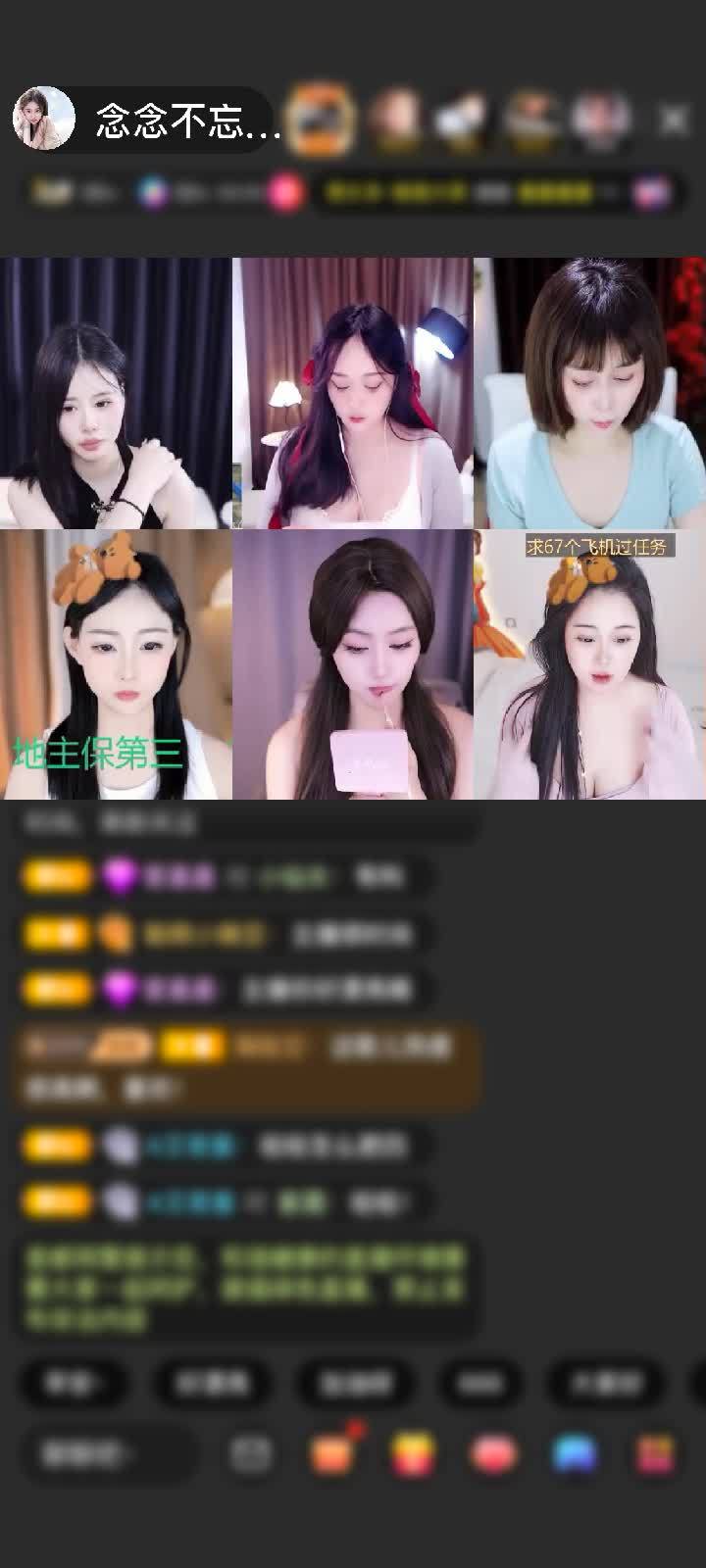Open the streamer profile via the 念念不忘 avatar
706x1568 pixels.
(43, 116)
